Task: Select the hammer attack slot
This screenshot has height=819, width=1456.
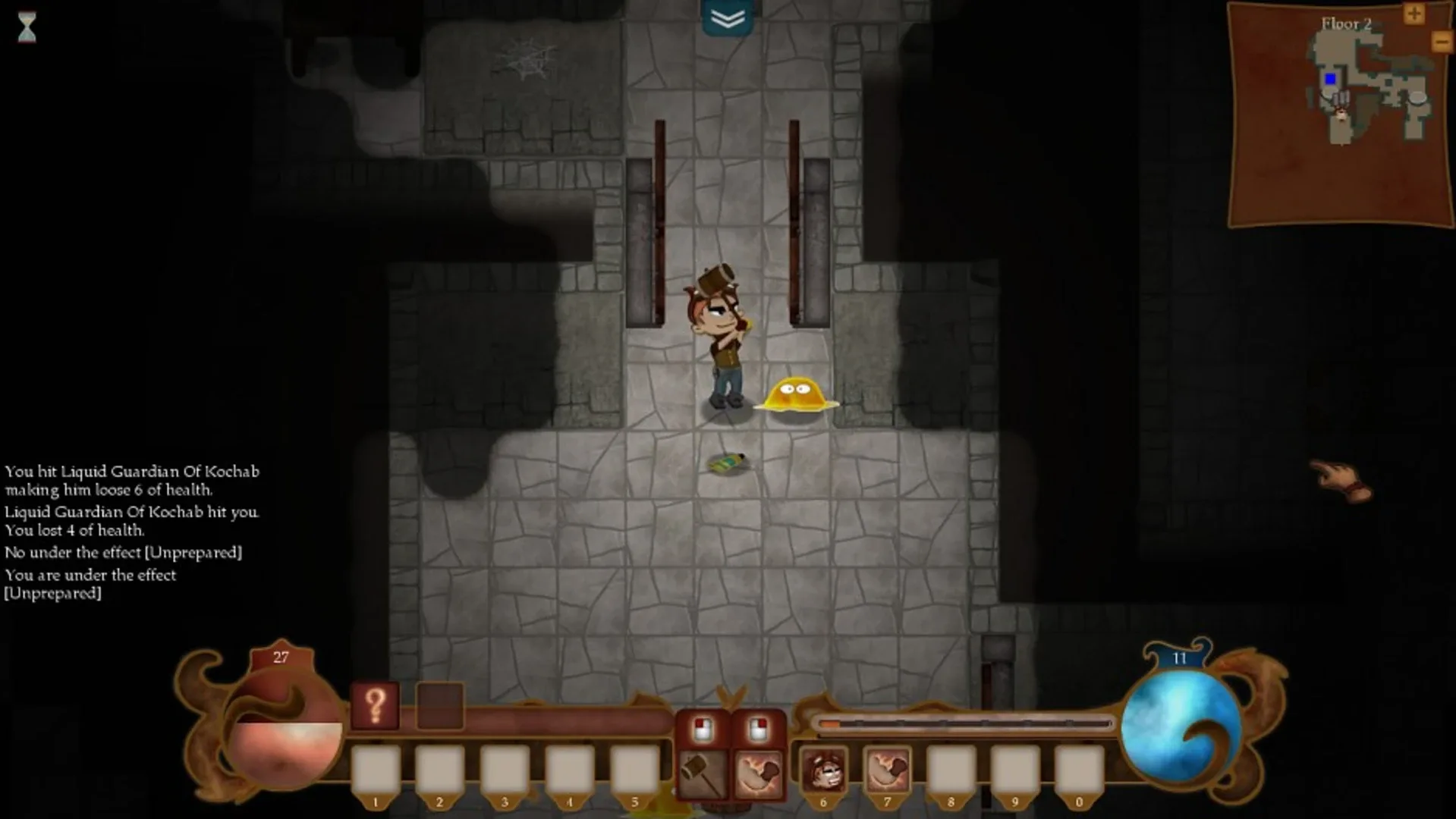Action: tap(702, 773)
